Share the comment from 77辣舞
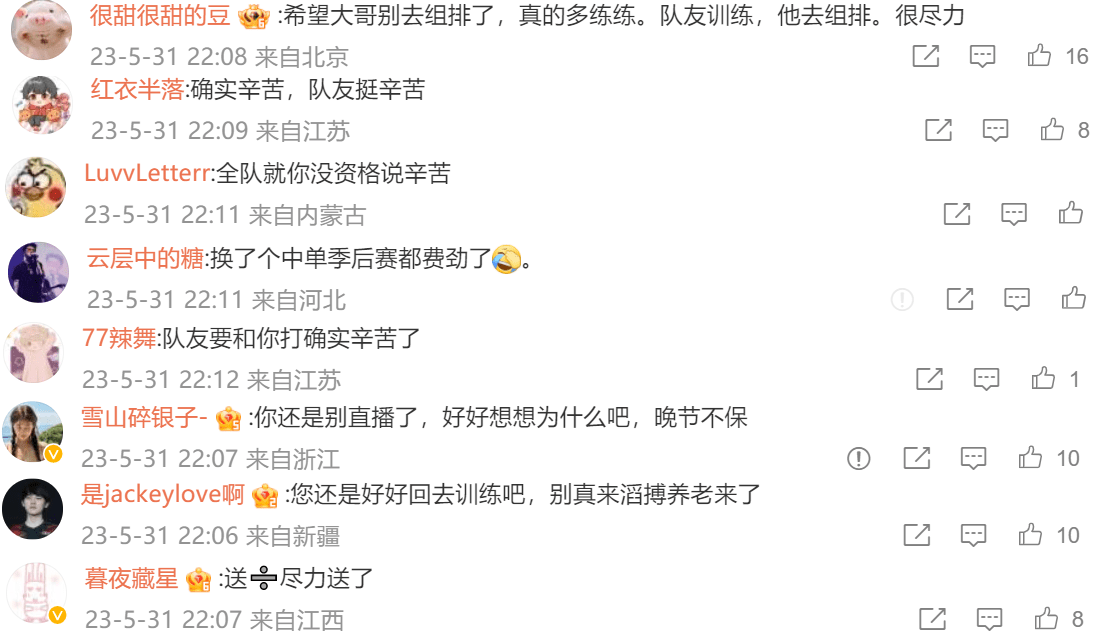Screen dimensions: 1099x636 pyautogui.click(x=929, y=379)
